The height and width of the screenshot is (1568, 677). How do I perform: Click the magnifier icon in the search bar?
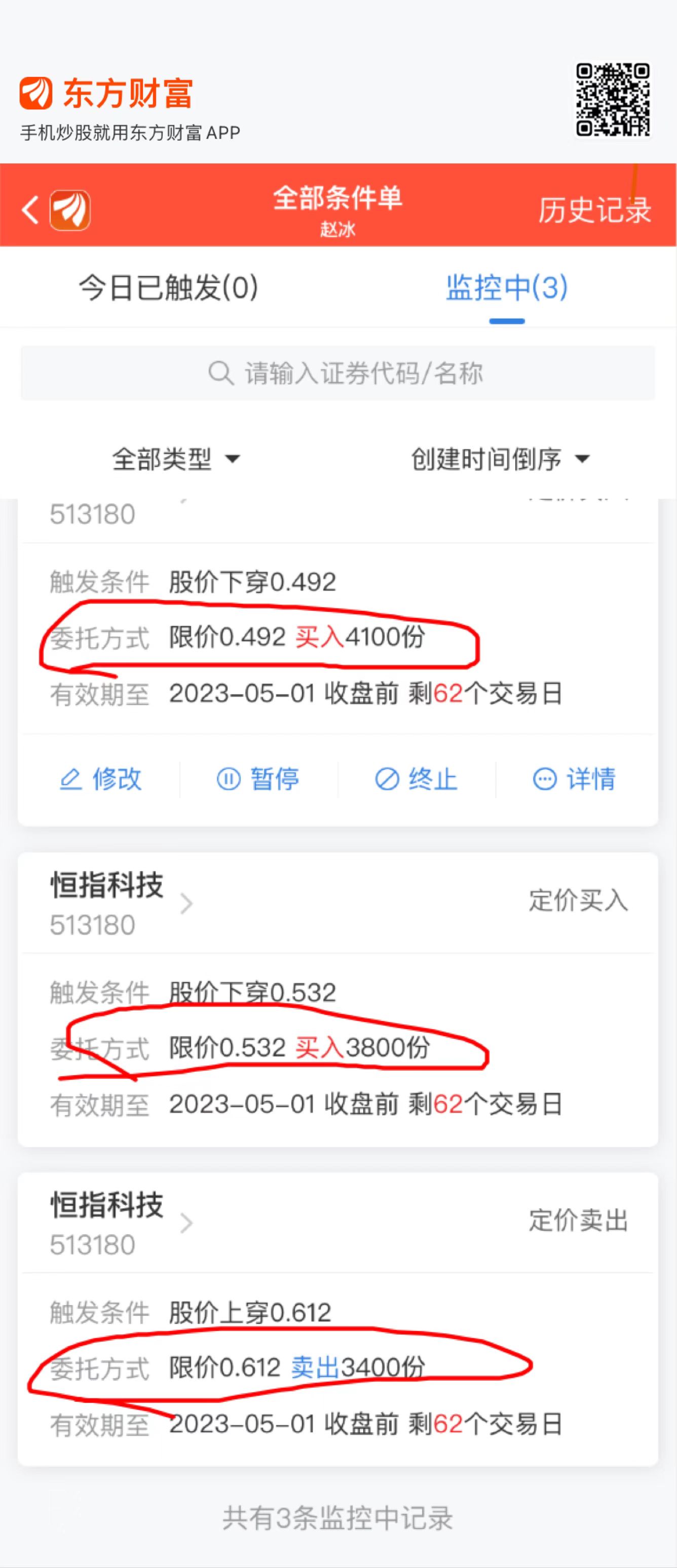tap(220, 373)
